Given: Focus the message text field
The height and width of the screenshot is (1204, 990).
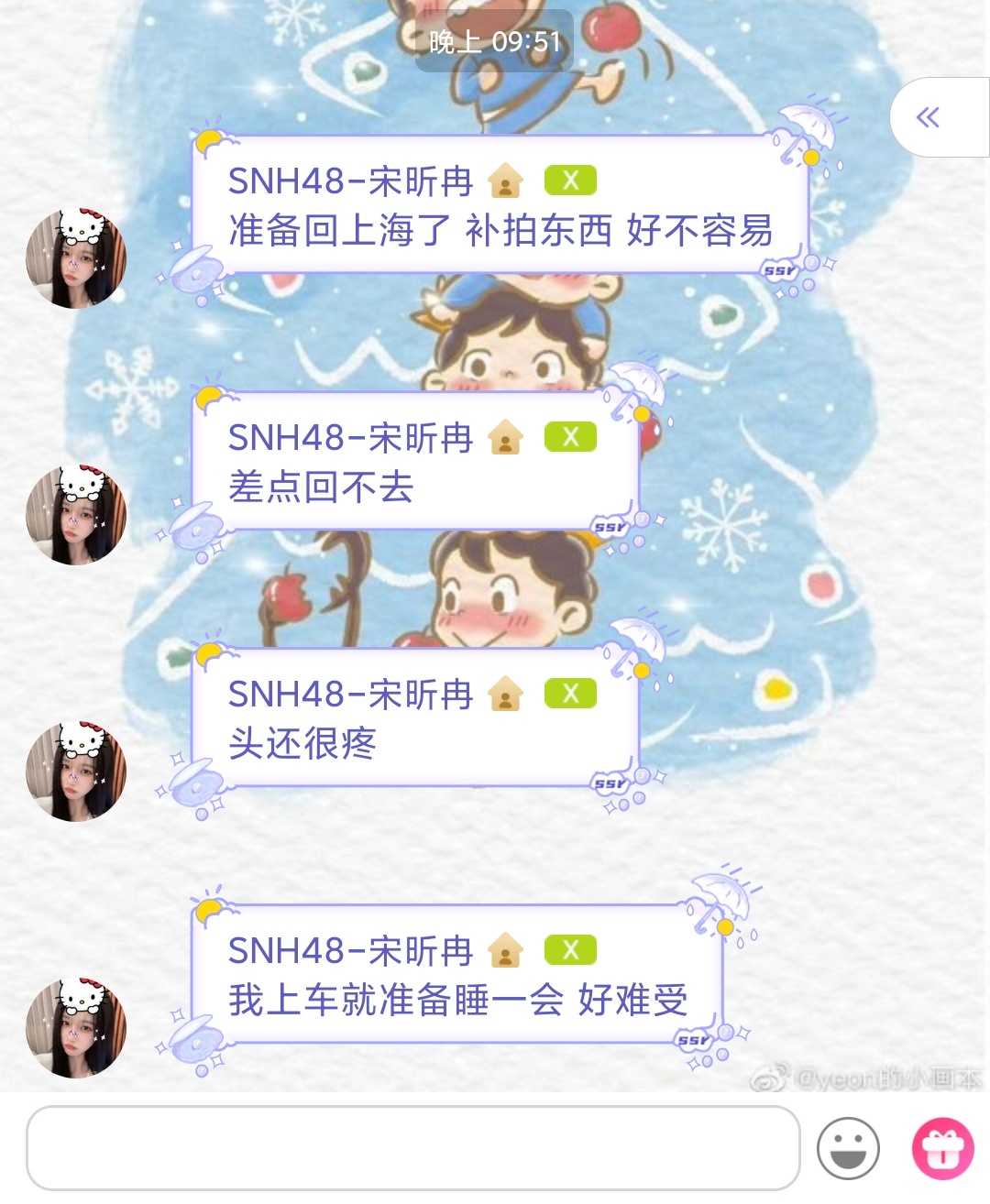Looking at the screenshot, I should 412,1148.
